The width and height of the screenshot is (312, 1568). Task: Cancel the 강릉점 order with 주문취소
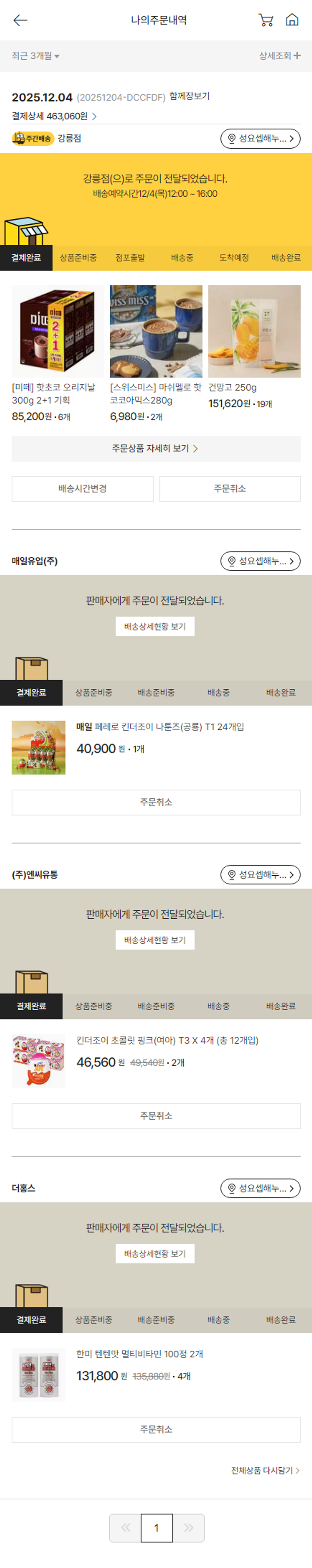coord(229,488)
